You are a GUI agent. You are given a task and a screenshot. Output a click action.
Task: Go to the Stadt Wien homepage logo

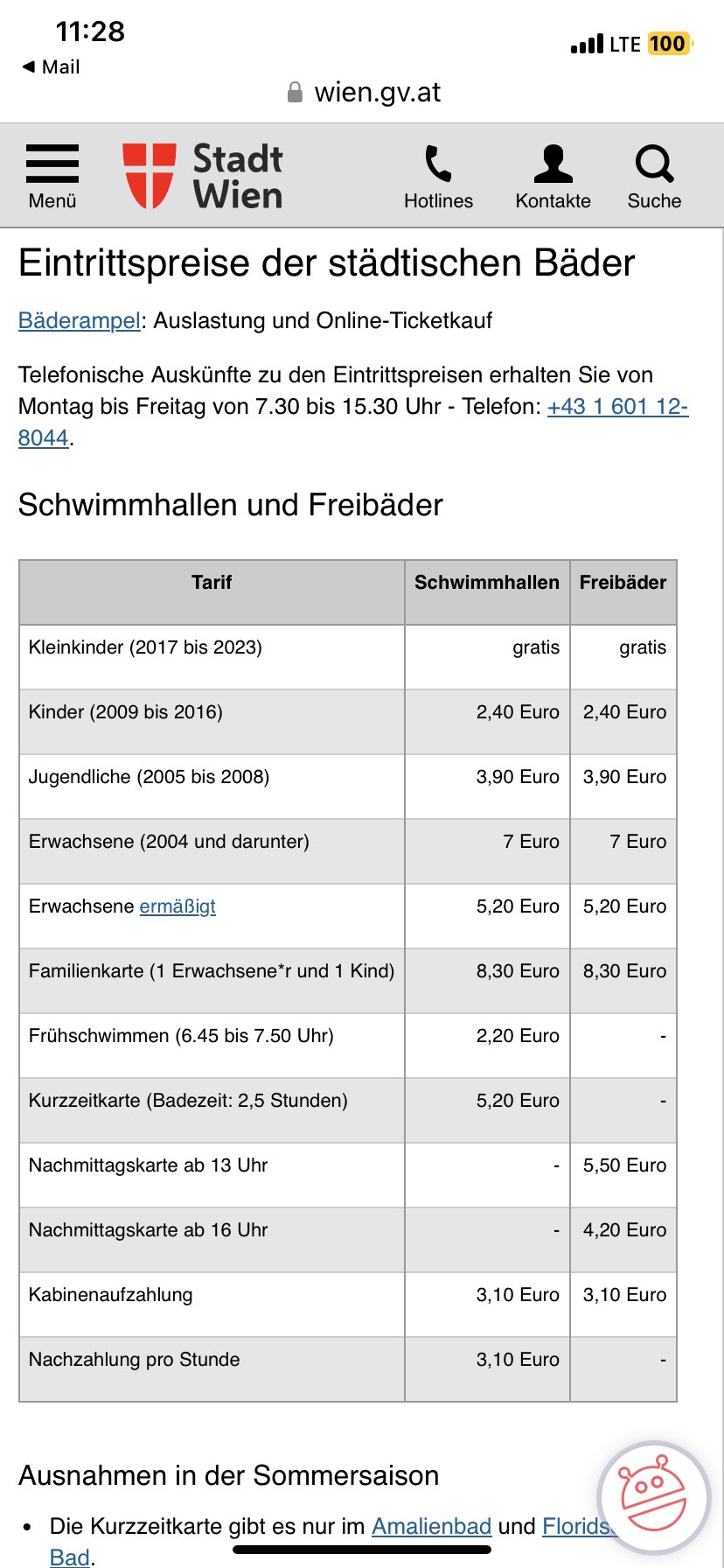point(203,176)
